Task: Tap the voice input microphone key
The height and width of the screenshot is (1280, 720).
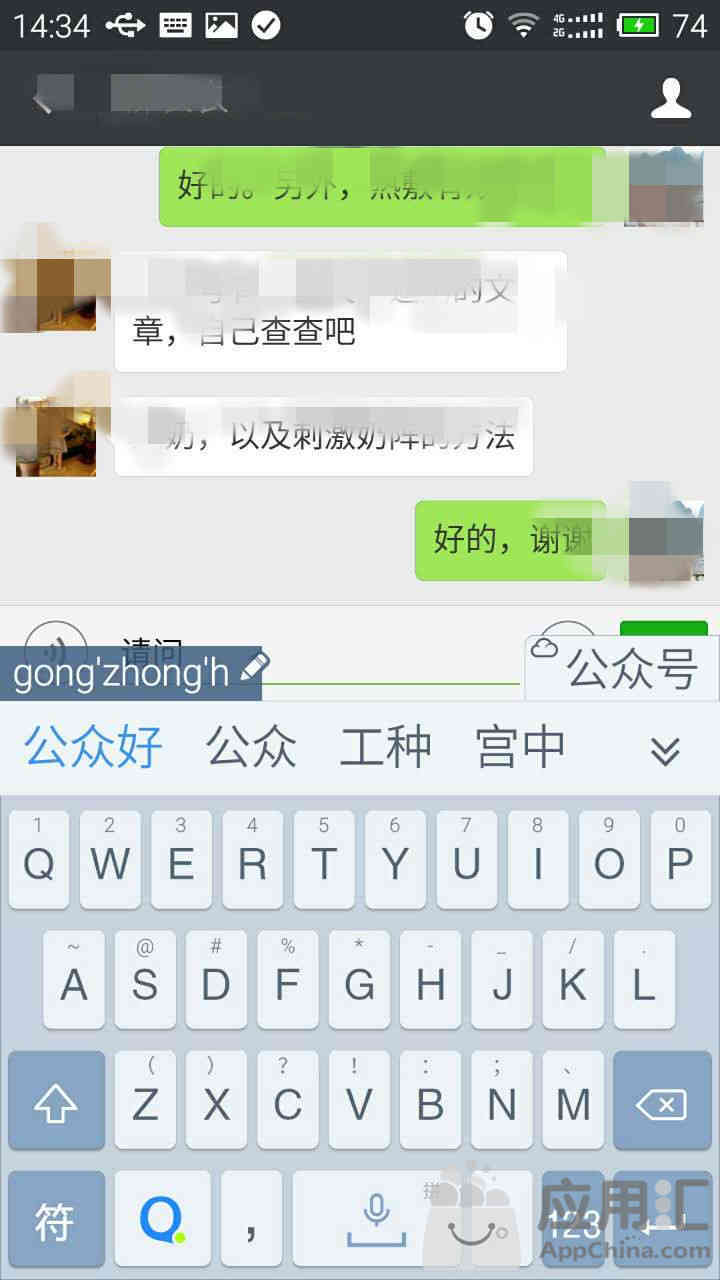Action: [376, 1220]
